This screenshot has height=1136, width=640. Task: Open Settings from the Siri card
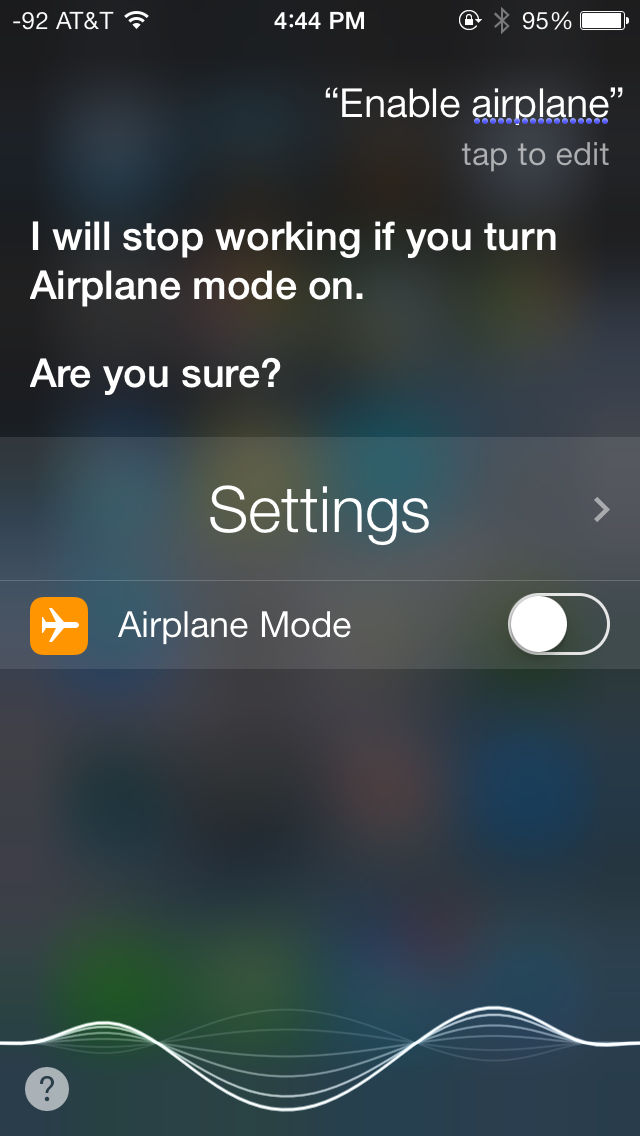coord(320,509)
